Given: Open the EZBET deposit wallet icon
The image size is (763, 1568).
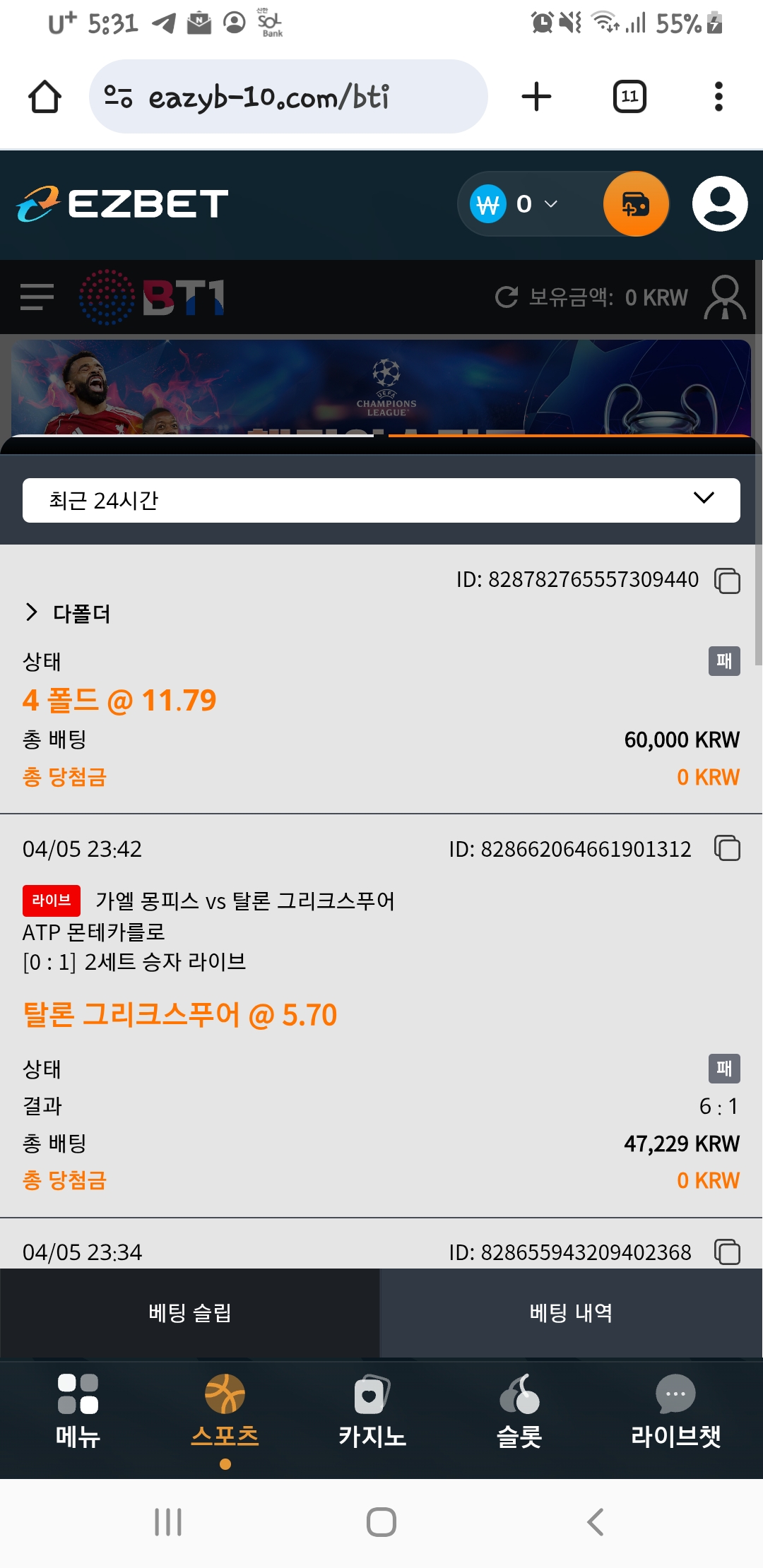Looking at the screenshot, I should click(635, 203).
